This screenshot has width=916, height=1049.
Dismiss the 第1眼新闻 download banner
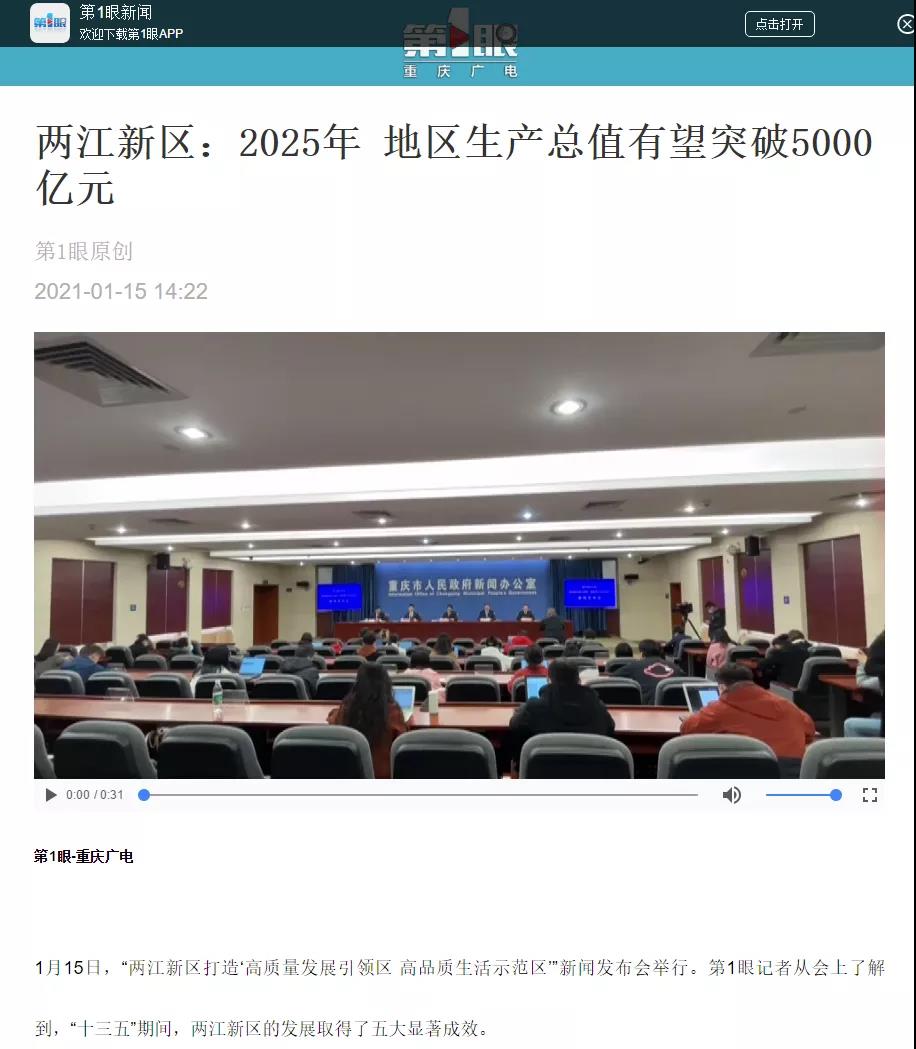[905, 24]
